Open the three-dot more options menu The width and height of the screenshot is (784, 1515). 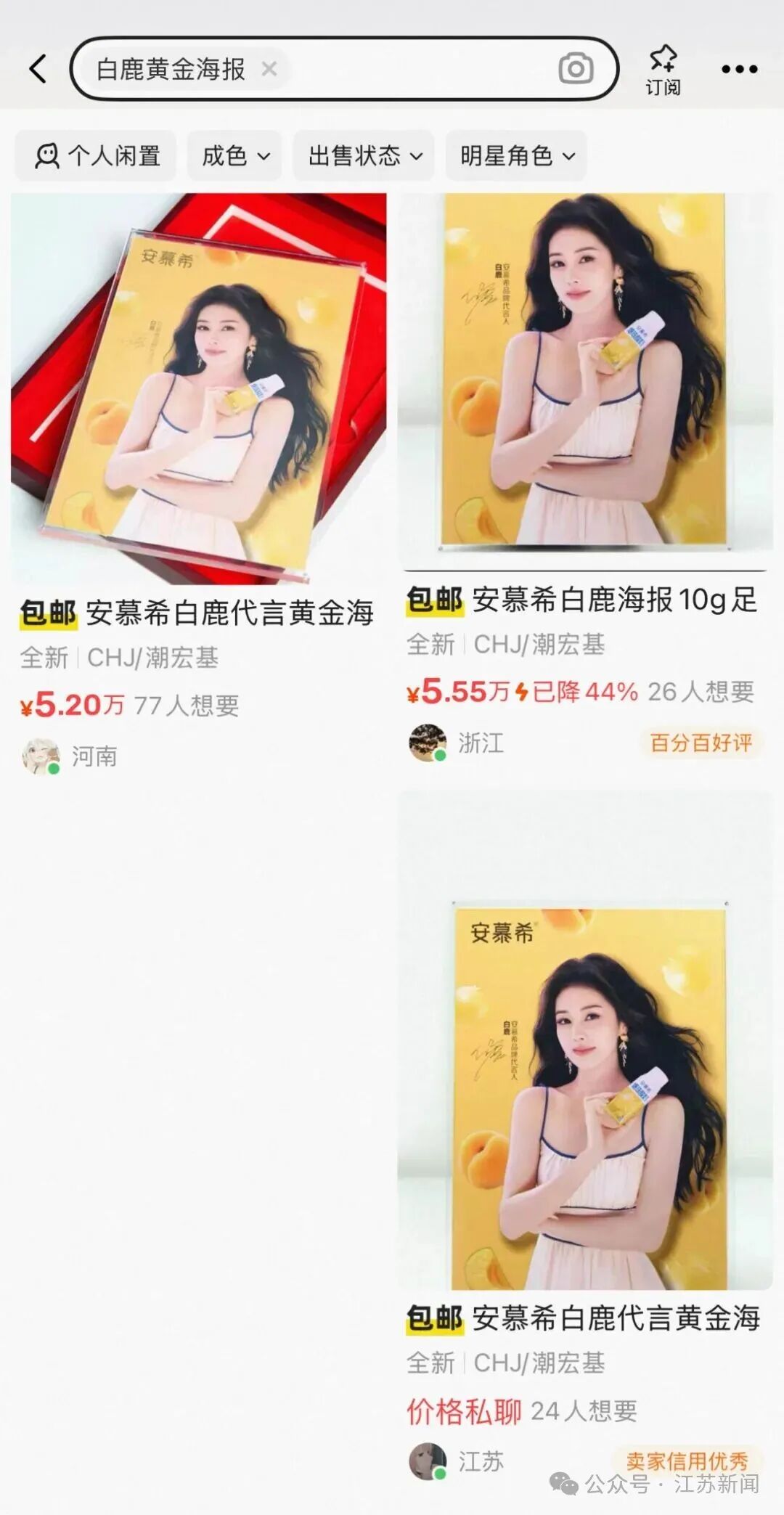[740, 69]
